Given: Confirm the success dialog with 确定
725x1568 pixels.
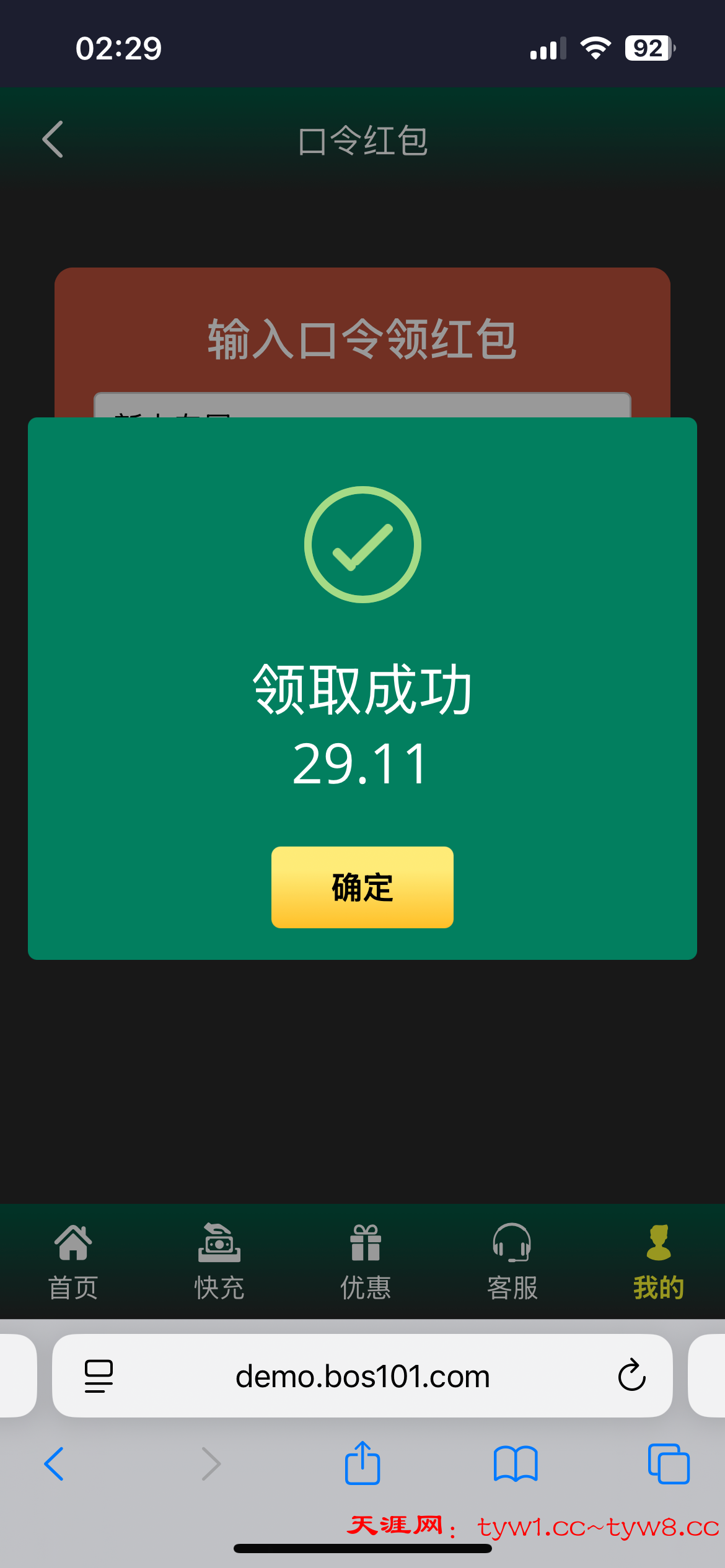Looking at the screenshot, I should [x=362, y=887].
